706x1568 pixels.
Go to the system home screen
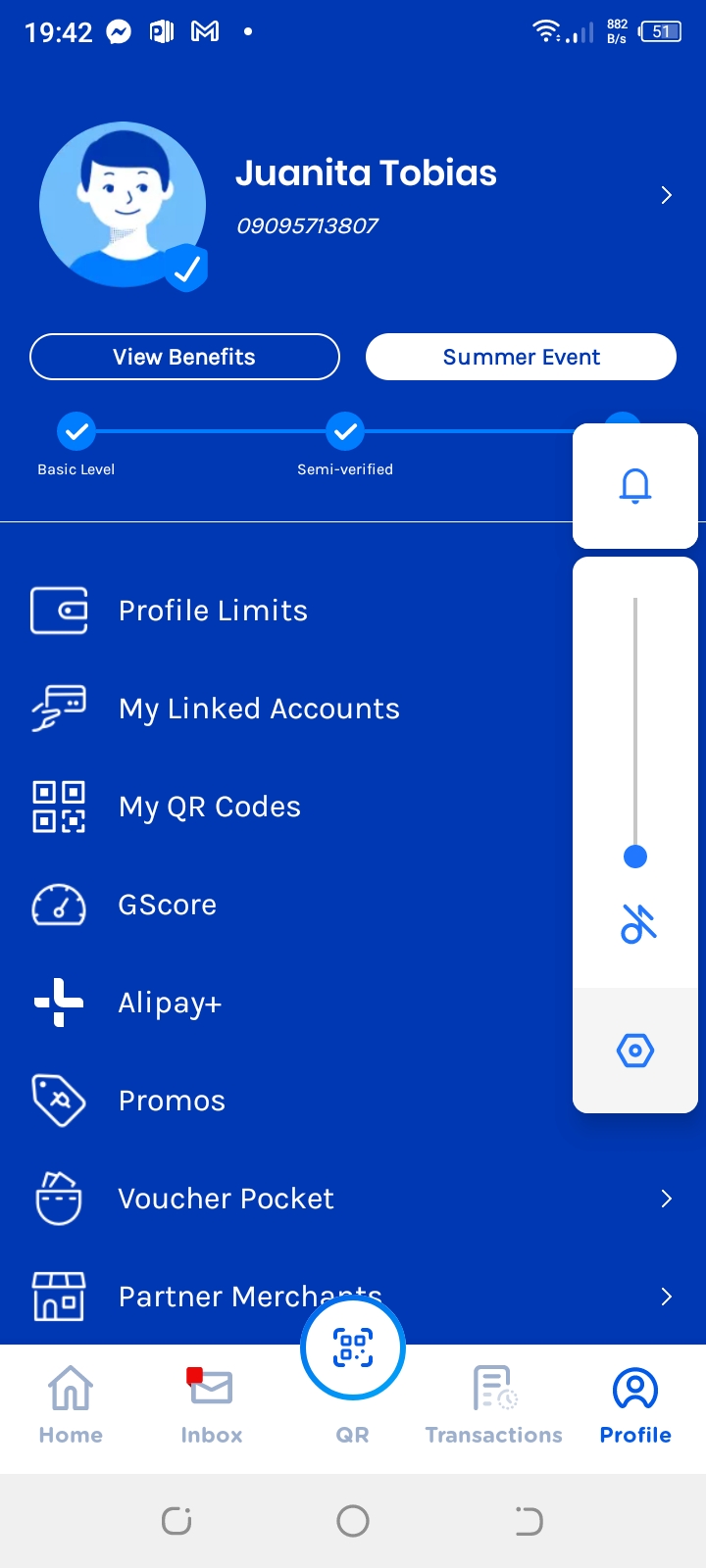pyautogui.click(x=353, y=1521)
